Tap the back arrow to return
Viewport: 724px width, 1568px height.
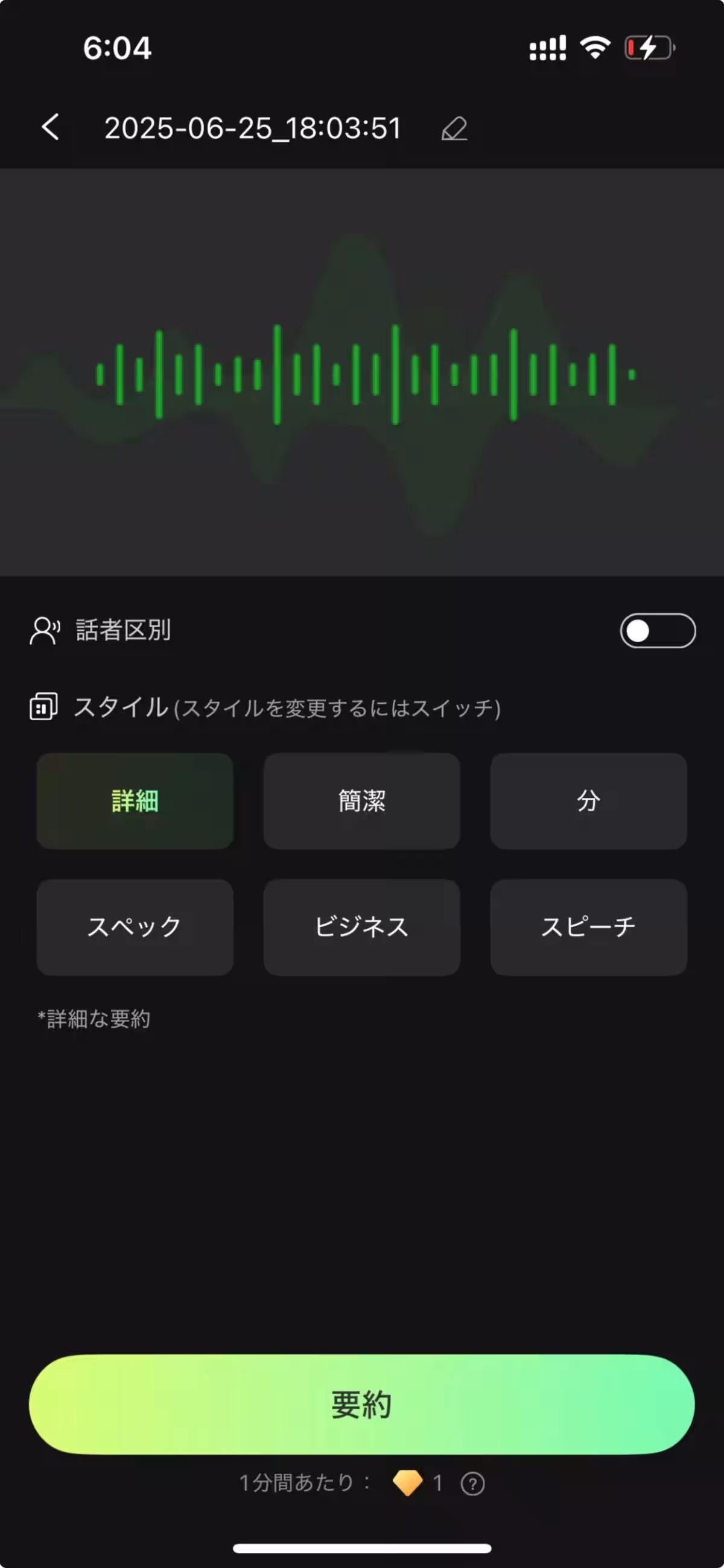pos(51,127)
